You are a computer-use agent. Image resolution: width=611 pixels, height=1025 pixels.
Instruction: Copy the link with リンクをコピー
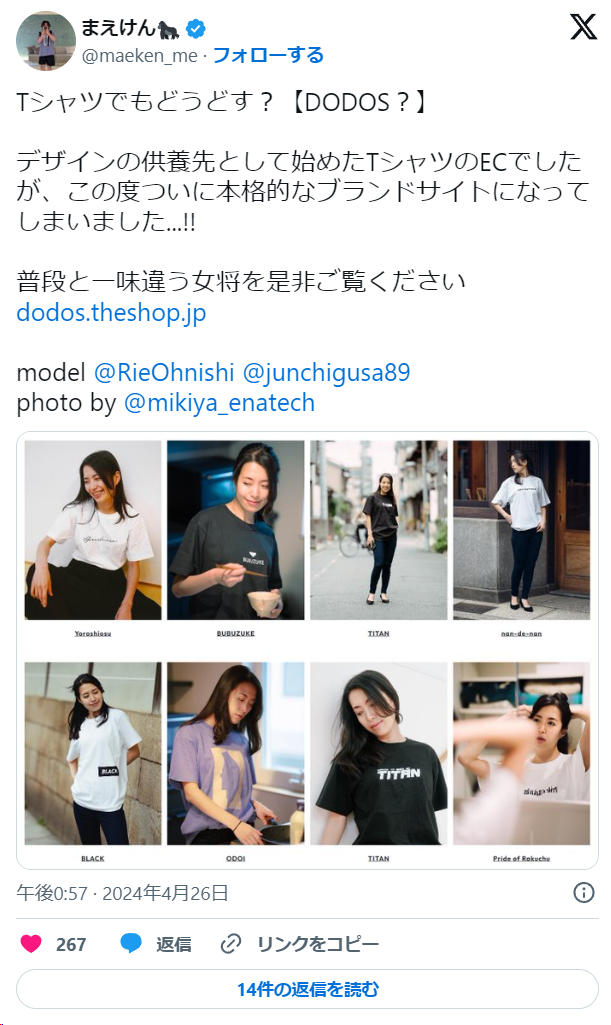[300, 944]
